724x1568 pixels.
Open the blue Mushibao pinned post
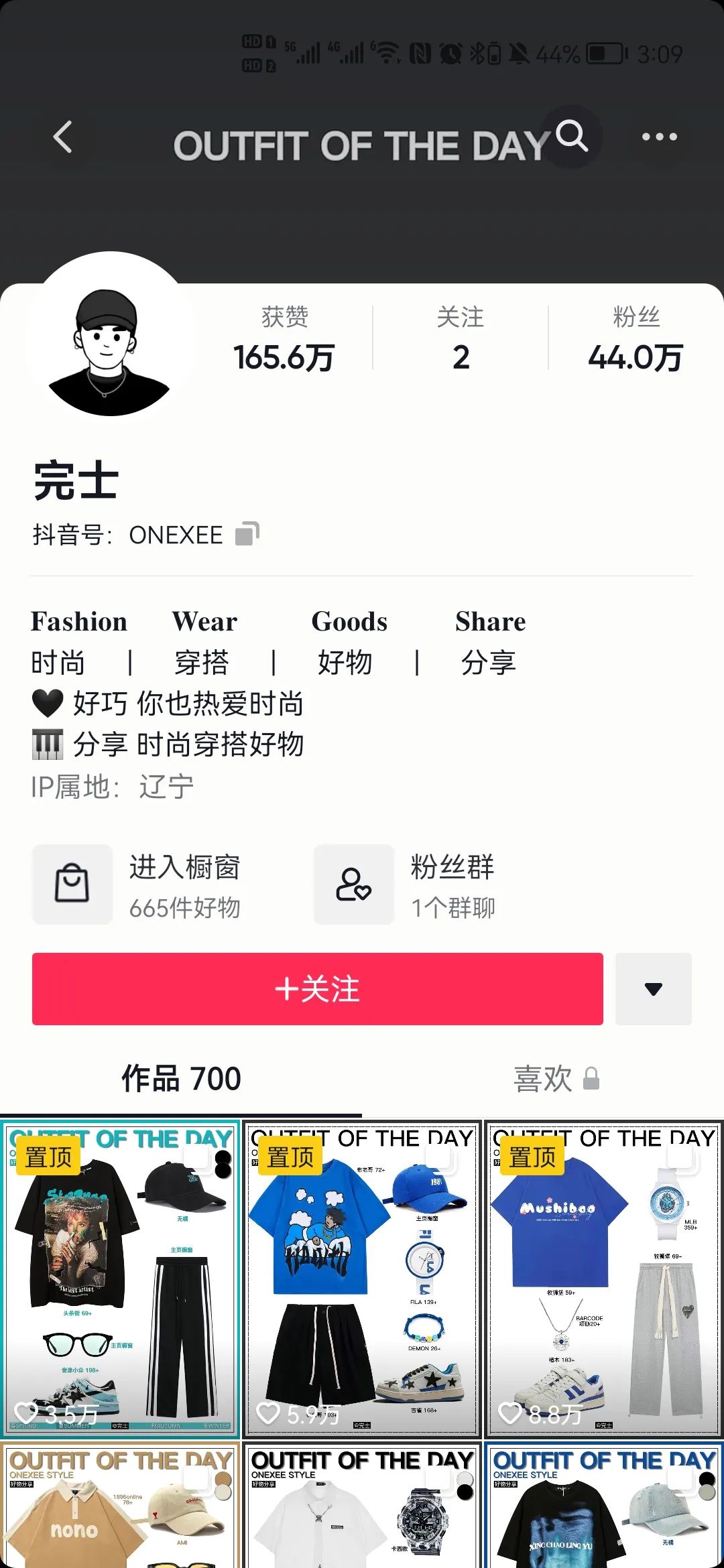tap(603, 1273)
